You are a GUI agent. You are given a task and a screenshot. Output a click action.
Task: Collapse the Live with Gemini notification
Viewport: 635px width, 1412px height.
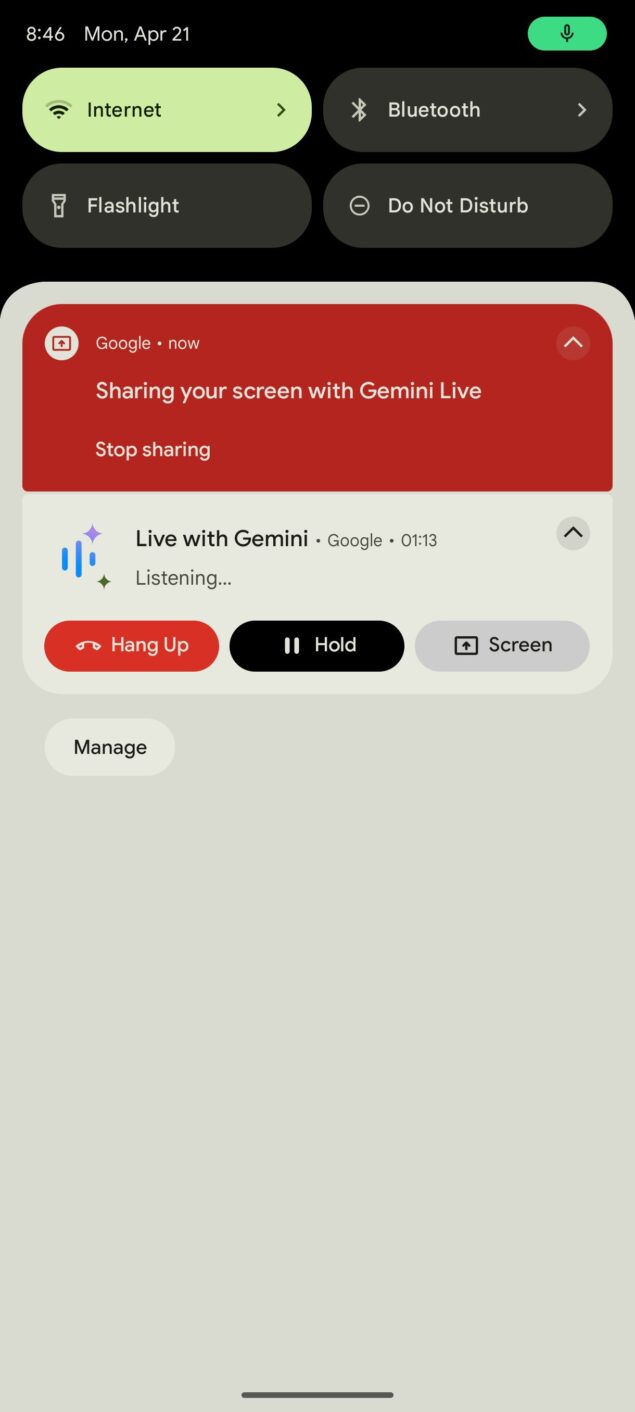(573, 533)
